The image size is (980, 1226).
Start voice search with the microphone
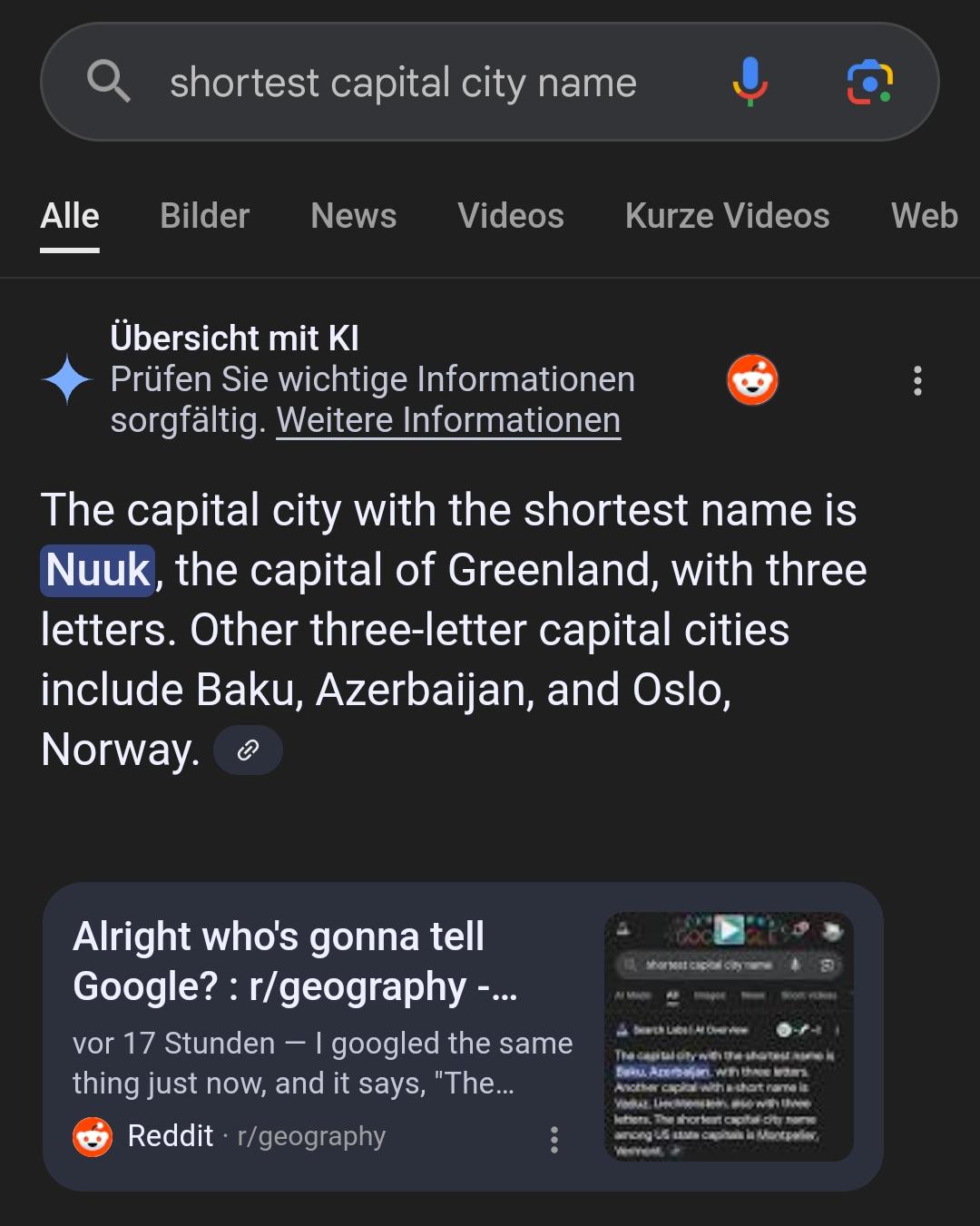(x=750, y=82)
